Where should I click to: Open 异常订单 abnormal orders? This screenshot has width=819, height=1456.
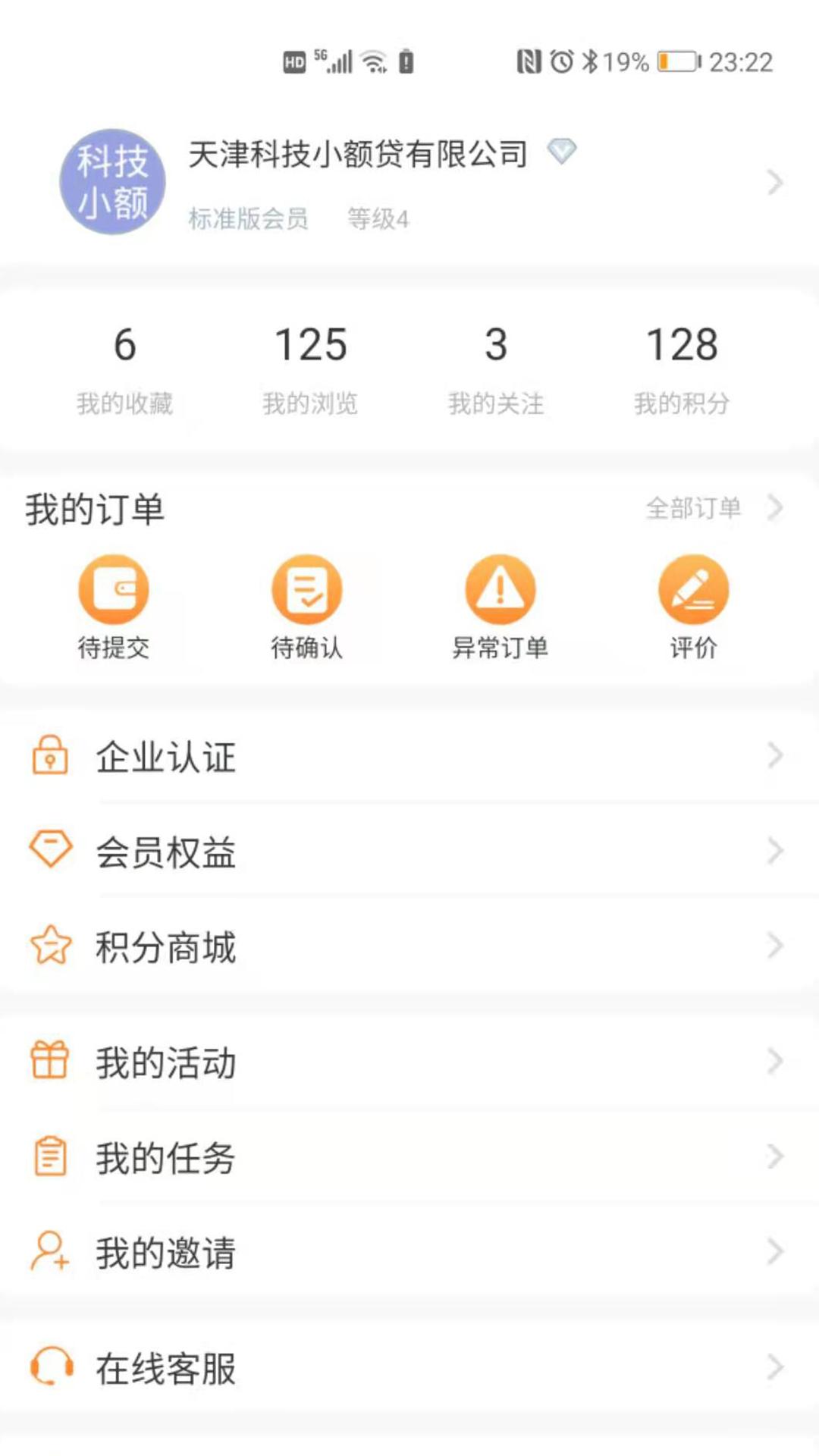pyautogui.click(x=500, y=607)
